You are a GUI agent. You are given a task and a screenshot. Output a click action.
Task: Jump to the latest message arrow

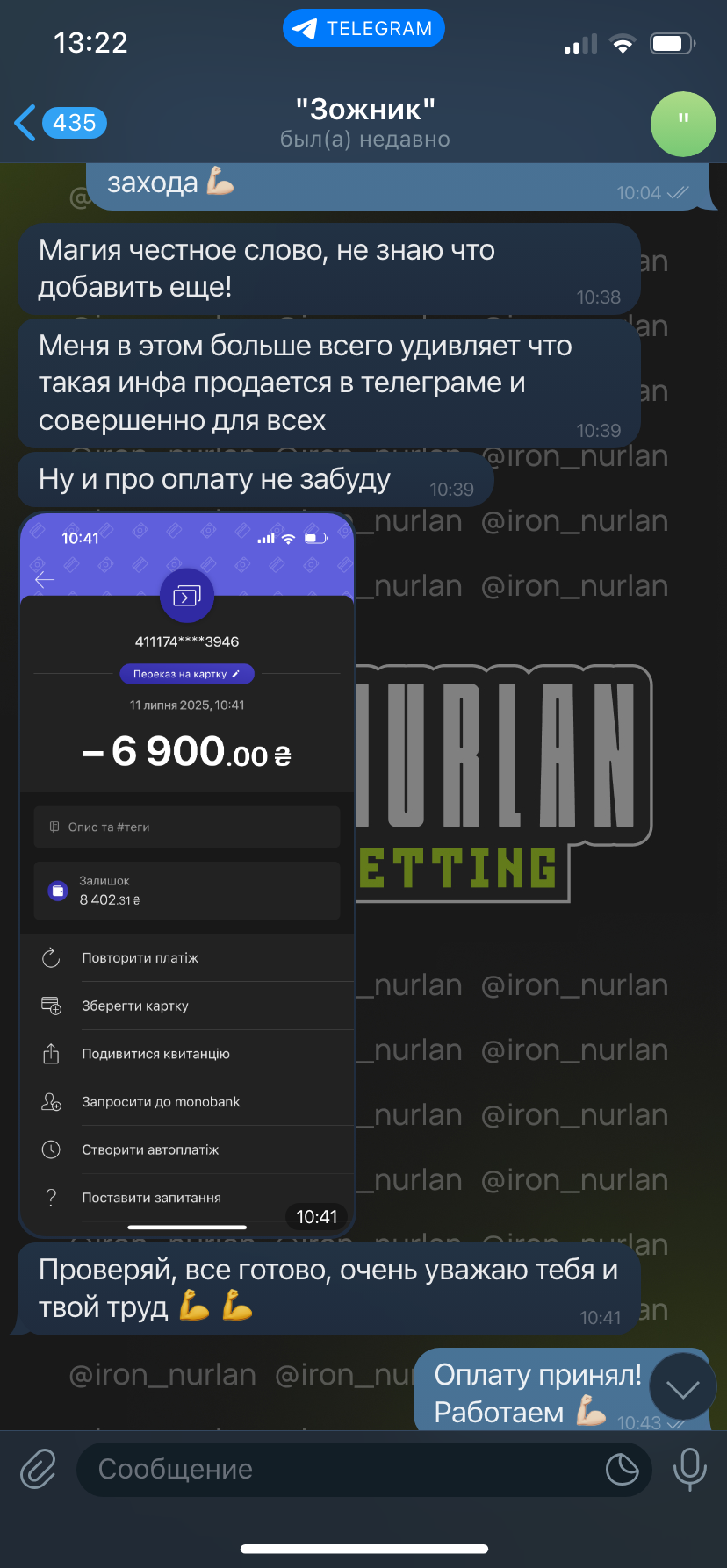tap(682, 1386)
